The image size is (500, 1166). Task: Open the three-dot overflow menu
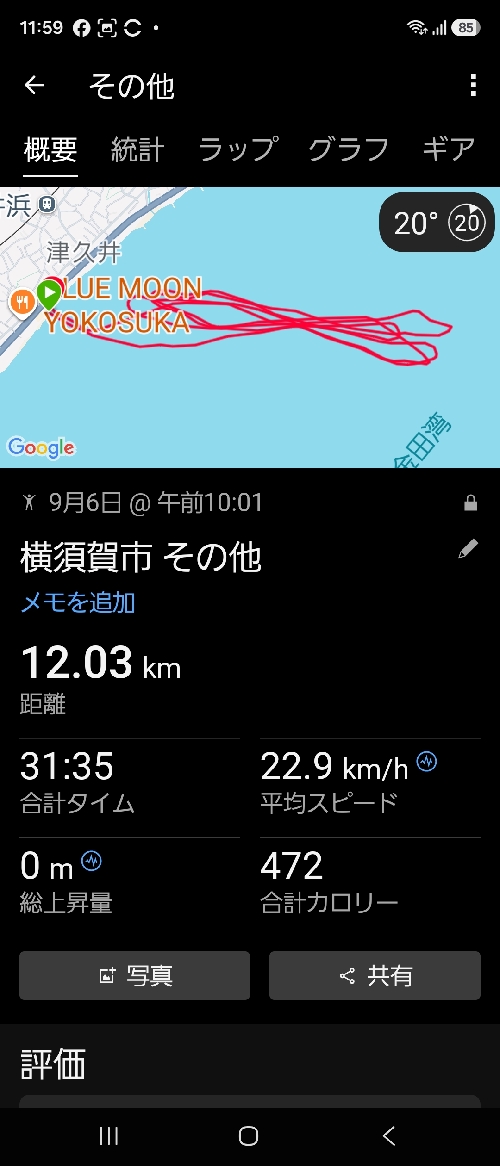472,86
